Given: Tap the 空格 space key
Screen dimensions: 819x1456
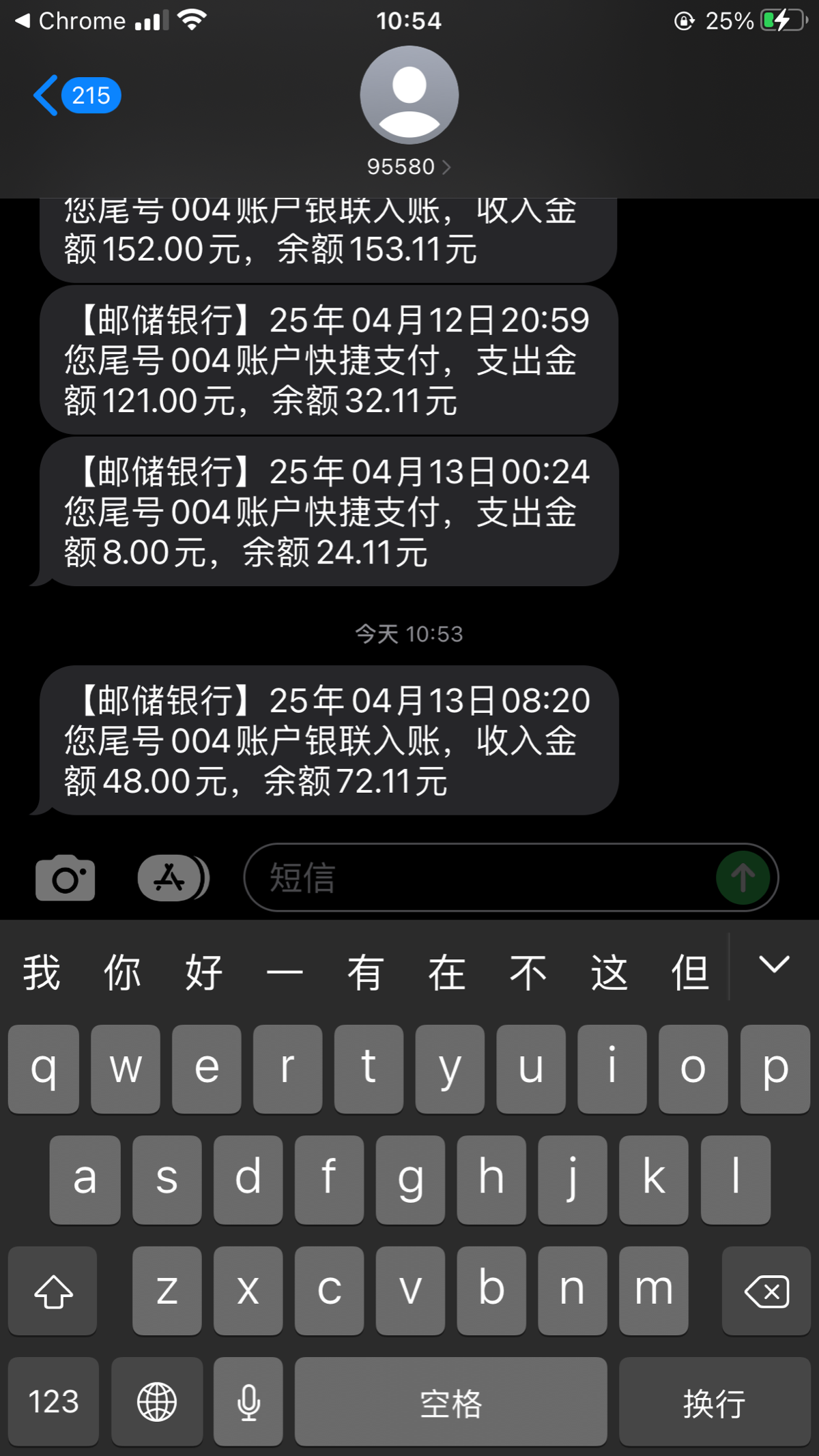Looking at the screenshot, I should [x=450, y=1401].
